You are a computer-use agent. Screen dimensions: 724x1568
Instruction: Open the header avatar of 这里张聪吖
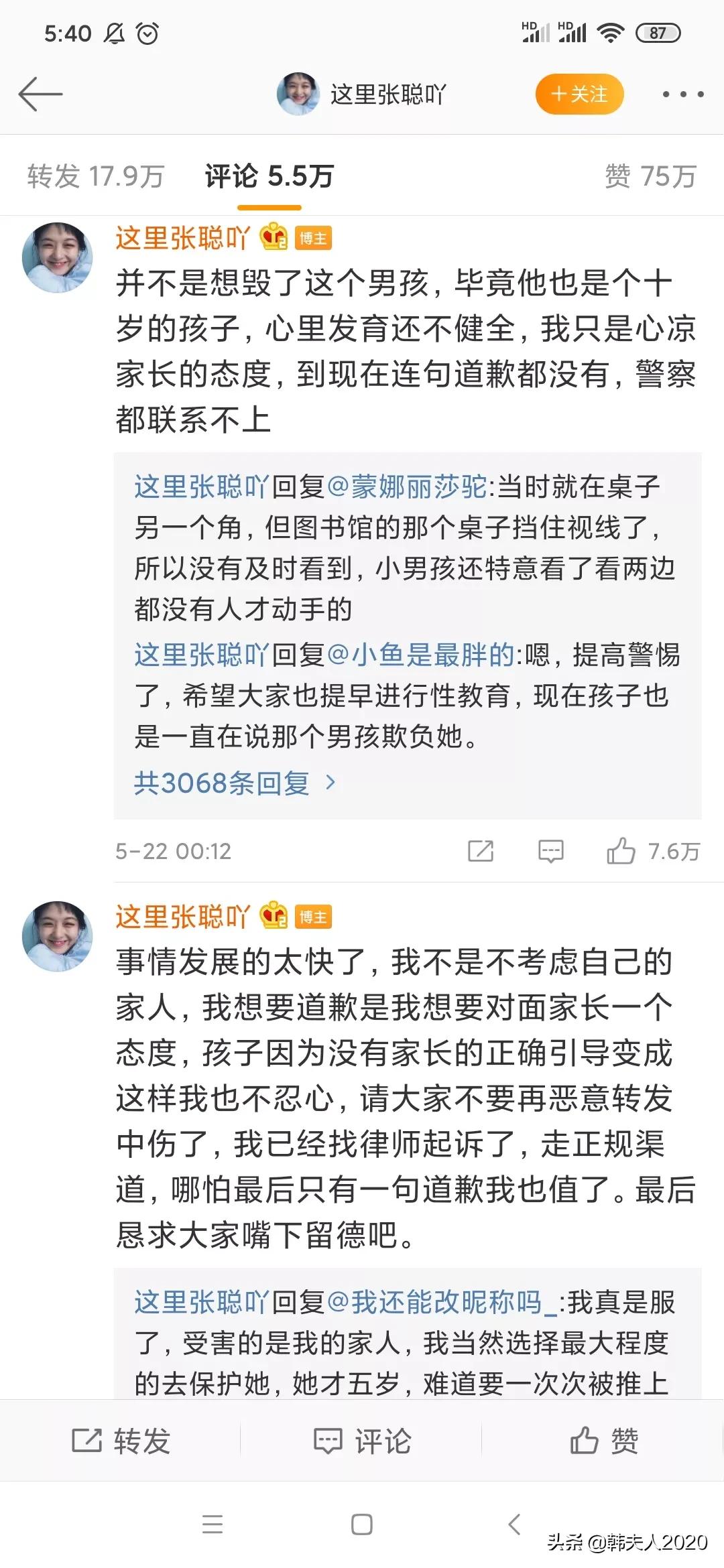click(298, 94)
